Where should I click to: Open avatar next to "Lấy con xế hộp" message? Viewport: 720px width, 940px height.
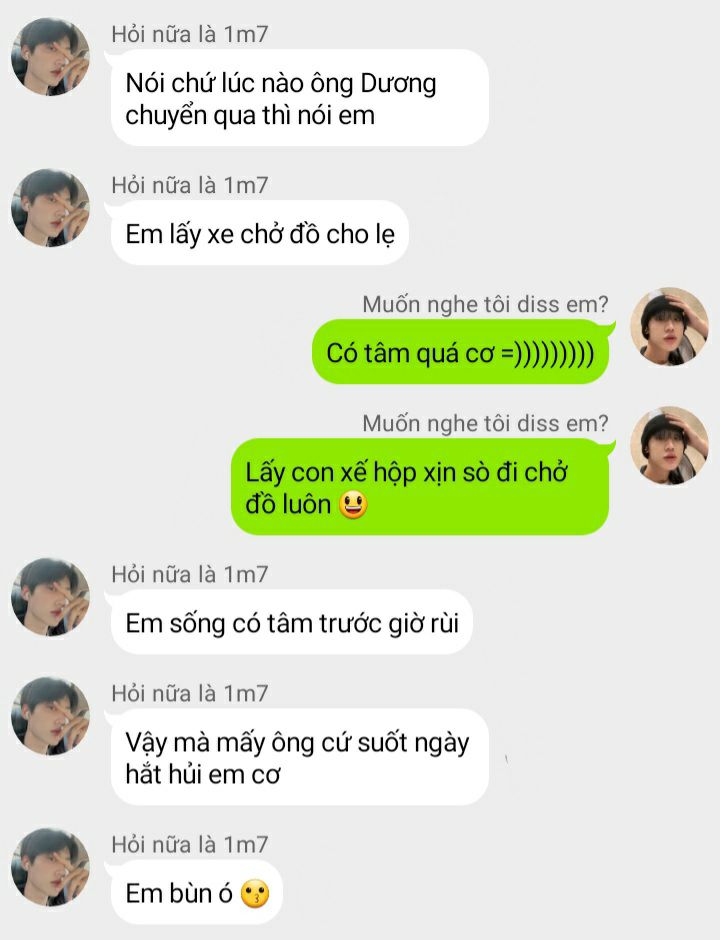pos(669,446)
